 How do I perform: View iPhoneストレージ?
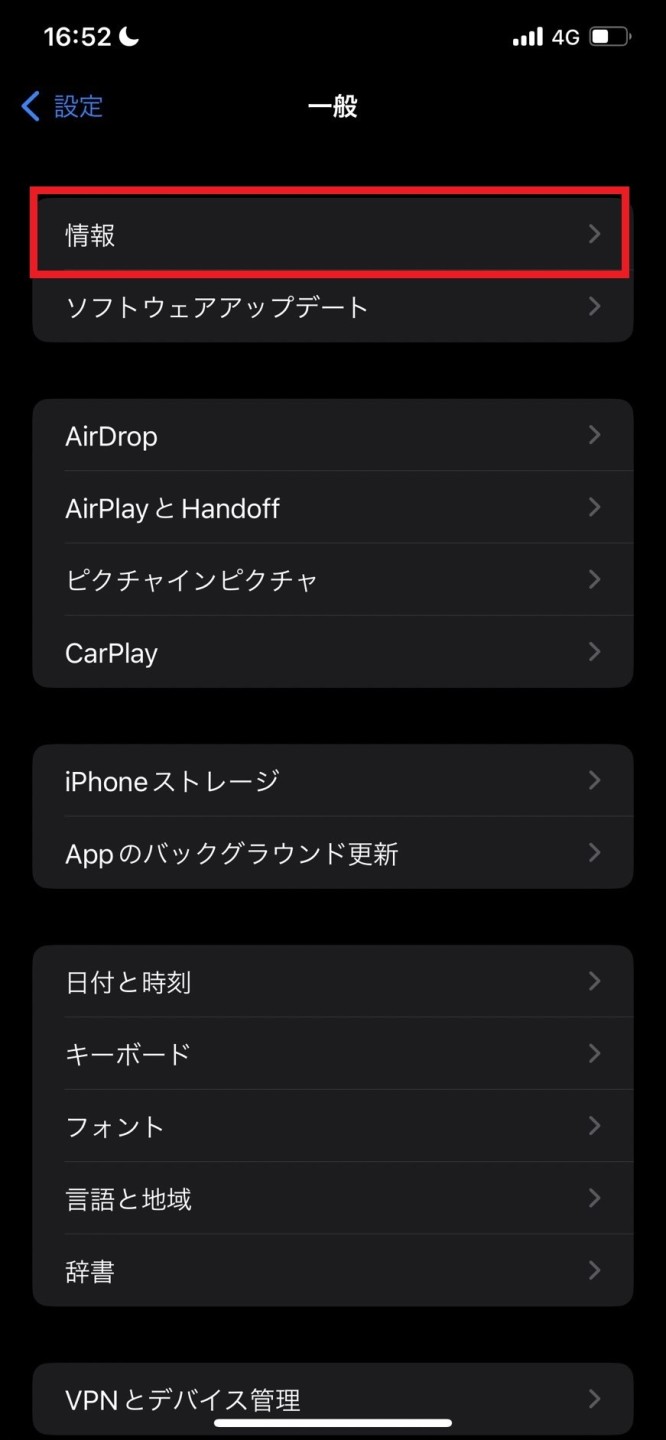coord(332,781)
